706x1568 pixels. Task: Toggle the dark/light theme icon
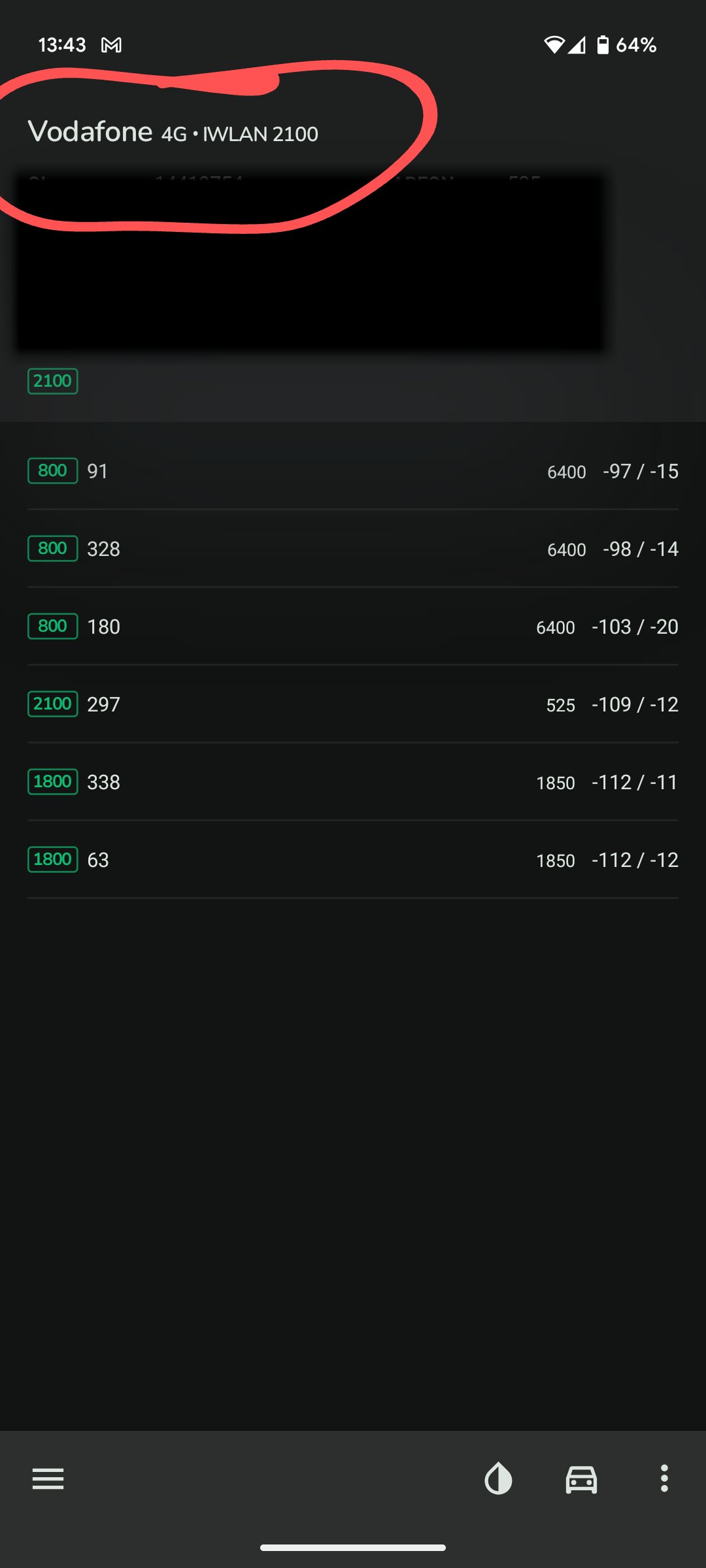(498, 1478)
